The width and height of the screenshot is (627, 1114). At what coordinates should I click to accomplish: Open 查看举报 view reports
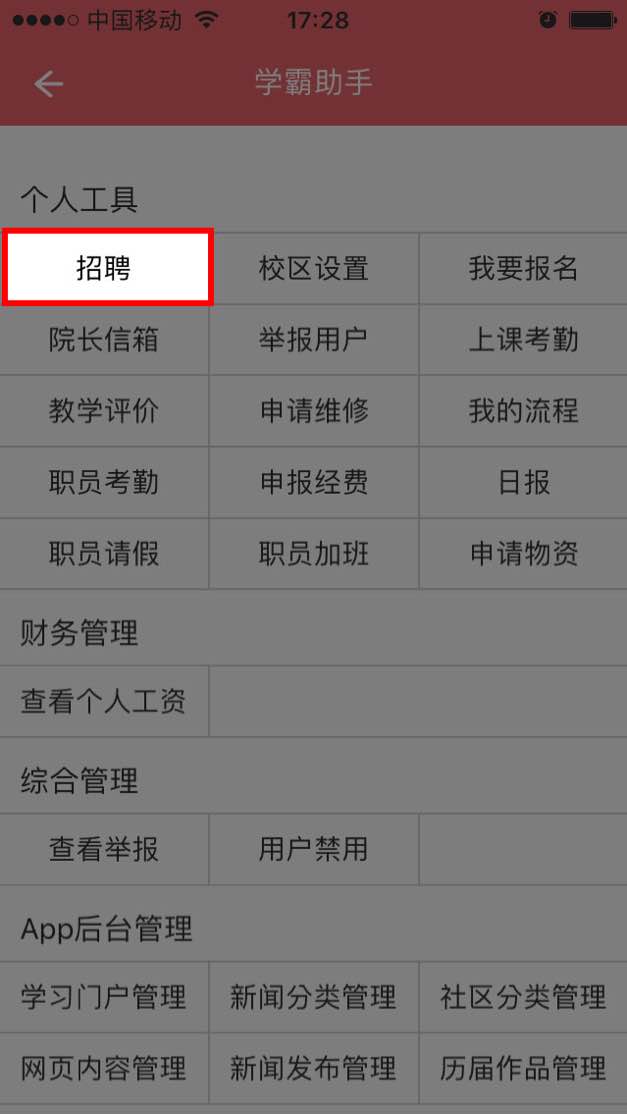pos(104,850)
